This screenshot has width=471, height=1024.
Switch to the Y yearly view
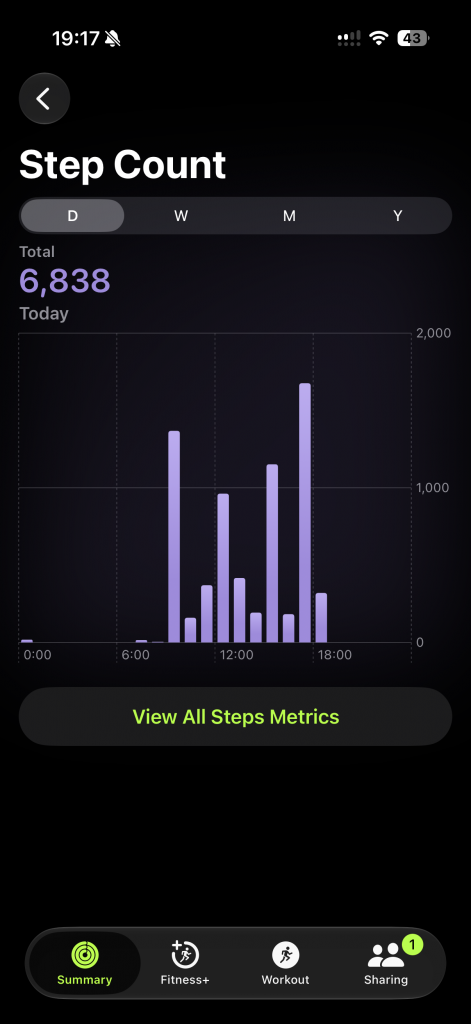[397, 216]
